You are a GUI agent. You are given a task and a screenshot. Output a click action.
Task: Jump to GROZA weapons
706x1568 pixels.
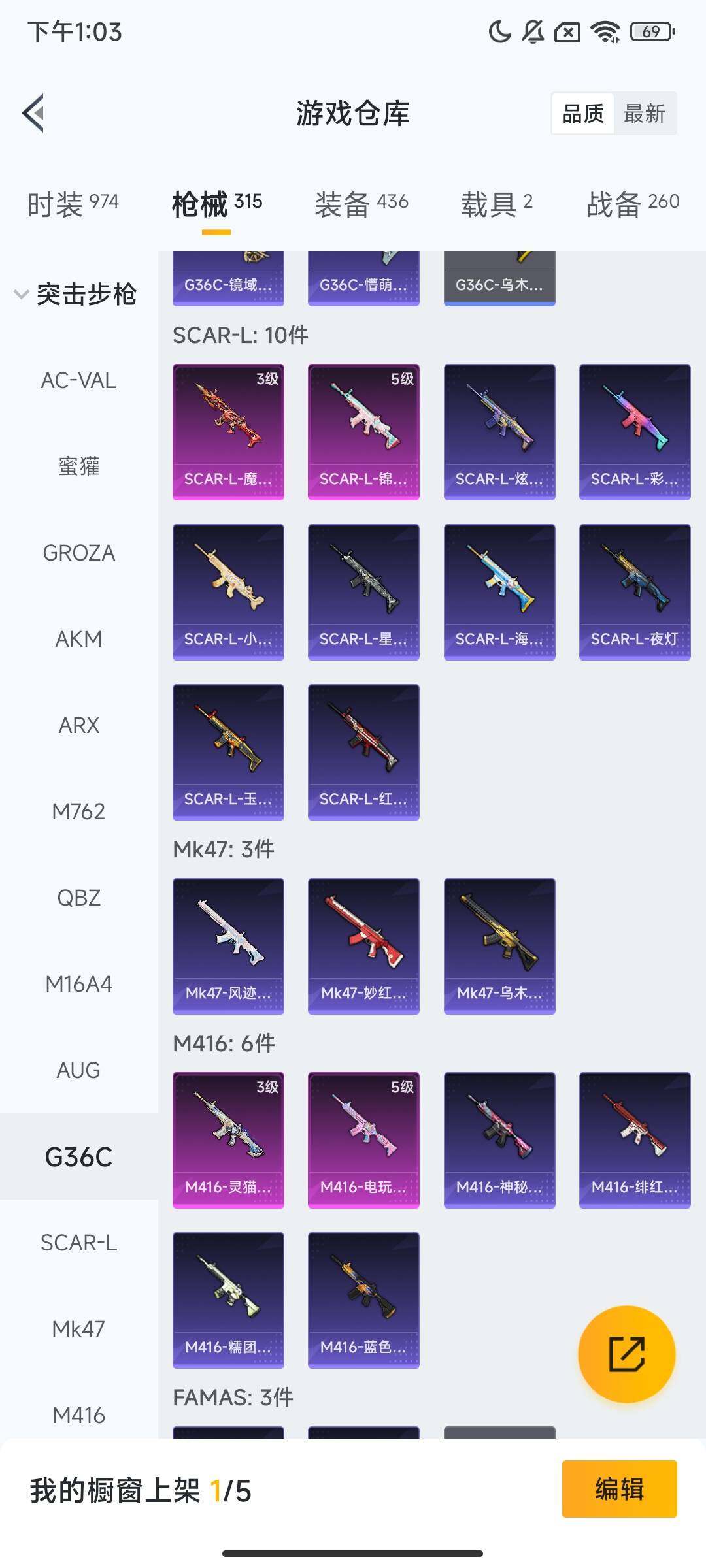point(78,553)
